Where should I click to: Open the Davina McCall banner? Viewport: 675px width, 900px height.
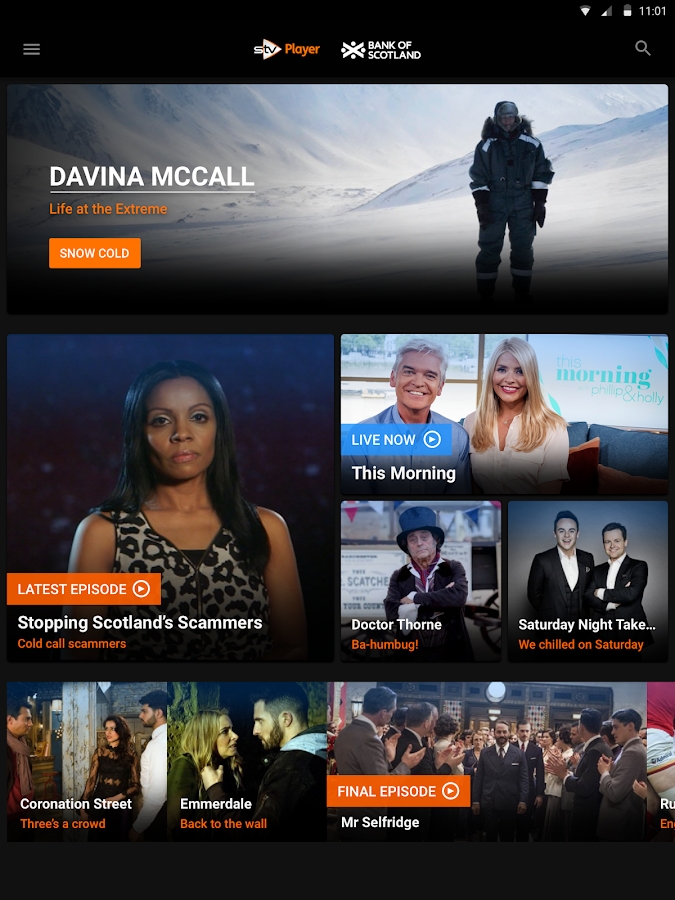338,199
